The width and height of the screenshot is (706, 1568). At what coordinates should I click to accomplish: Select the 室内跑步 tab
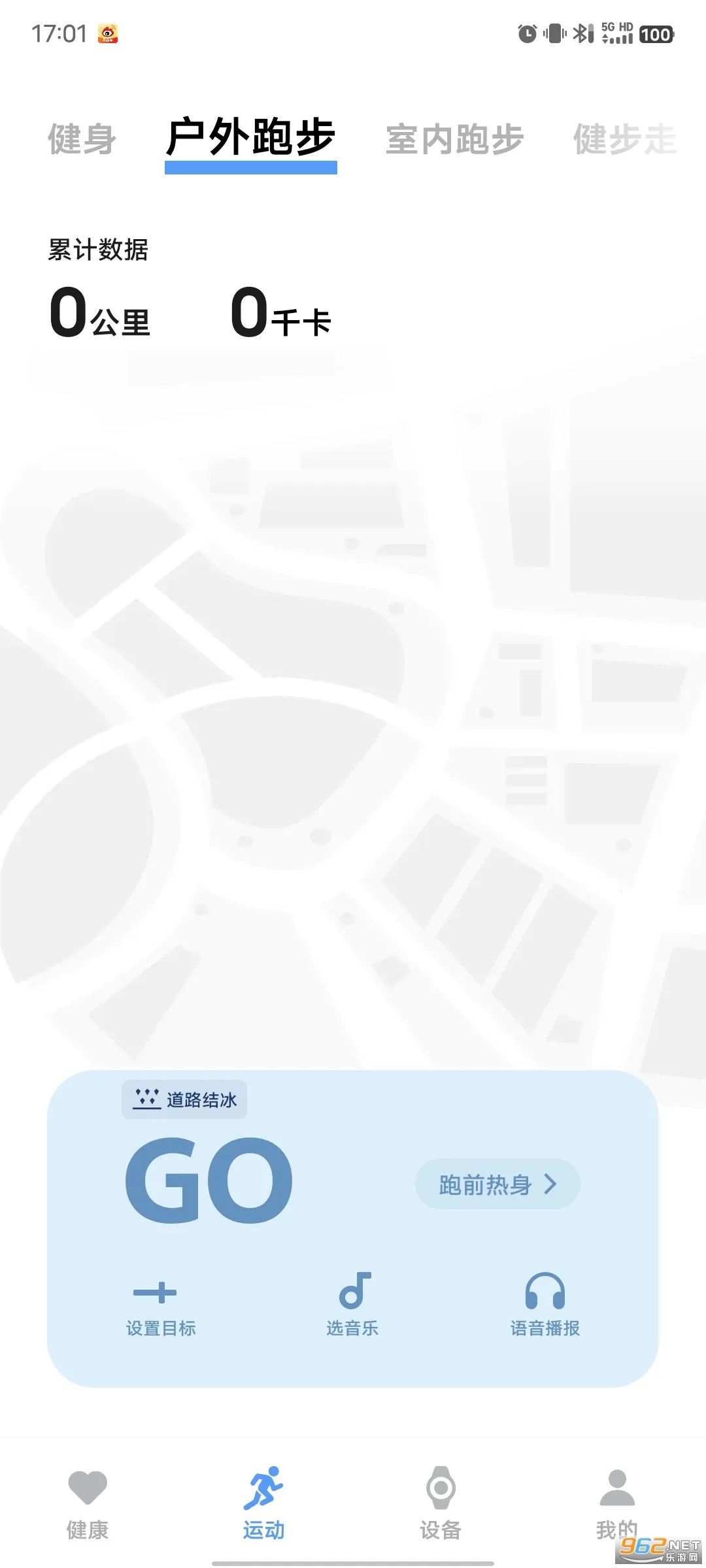[x=455, y=139]
